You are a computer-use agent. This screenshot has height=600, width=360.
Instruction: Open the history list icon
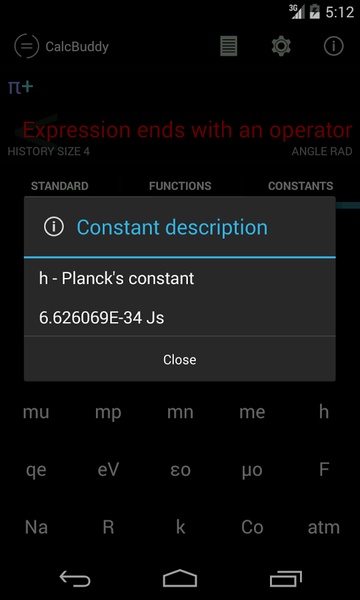(x=228, y=46)
